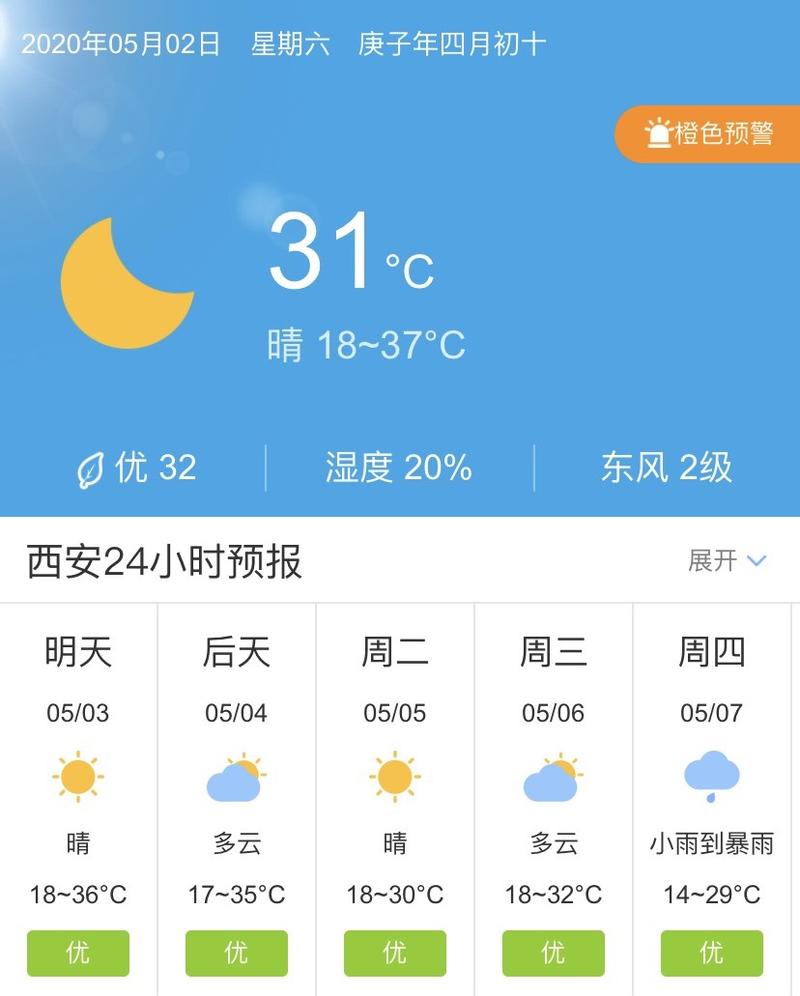This screenshot has height=996, width=800.
Task: Click the leaf air-quality icon next to 优 32
Action: click(92, 466)
